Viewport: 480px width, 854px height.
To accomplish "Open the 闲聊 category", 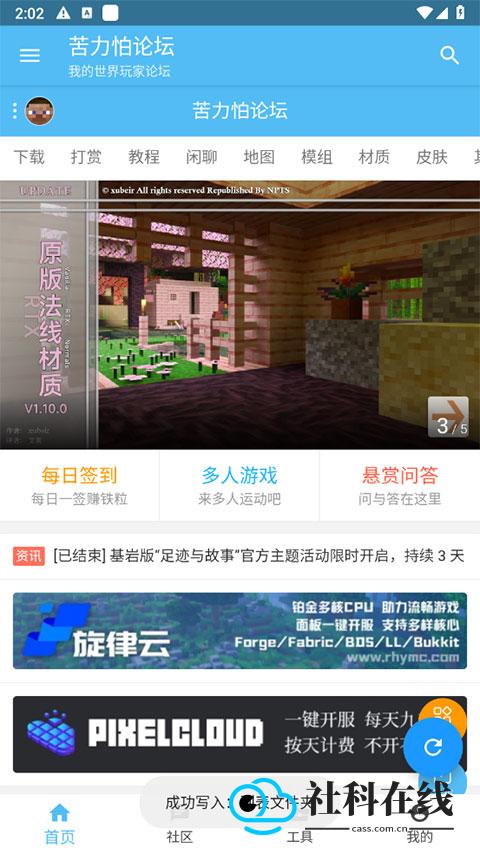I will pos(202,157).
